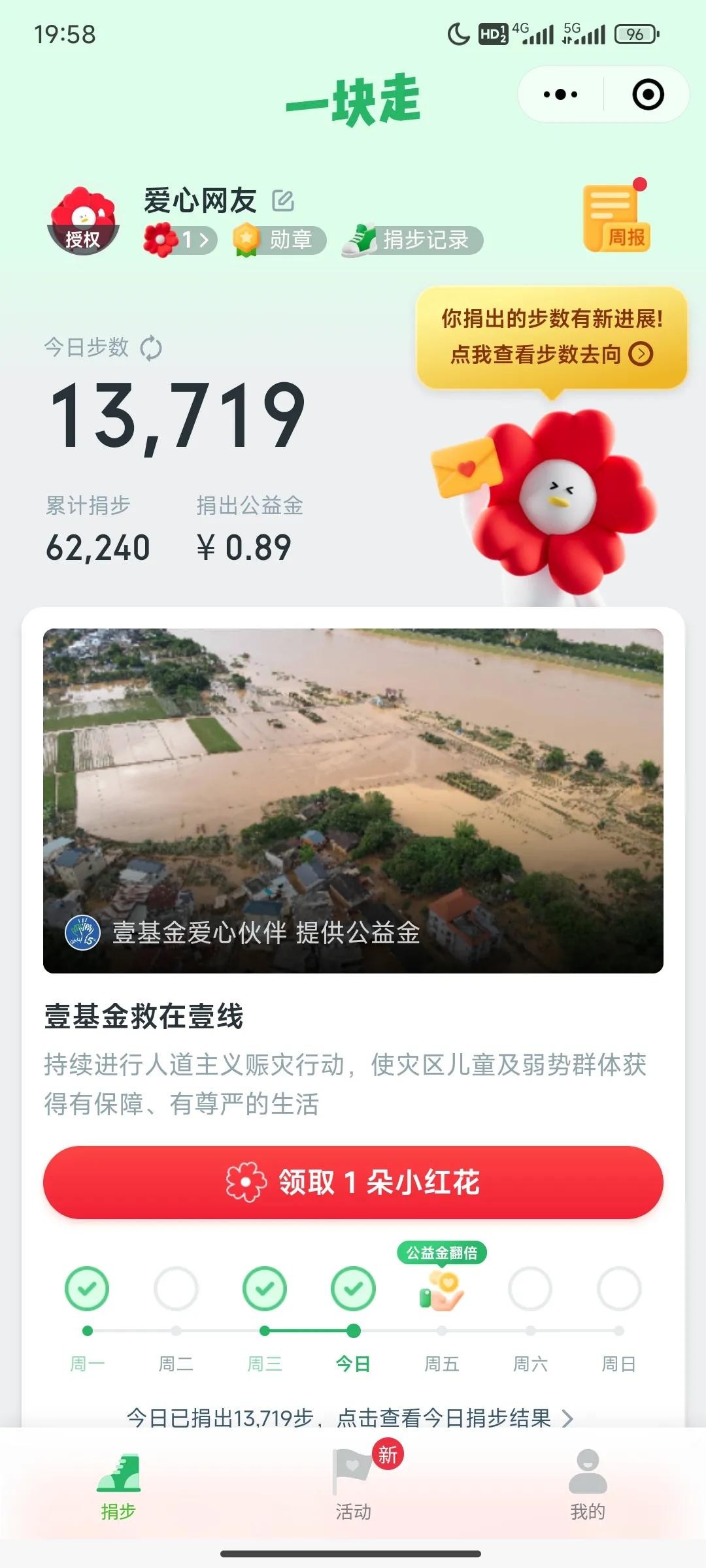706x1568 pixels.
Task: Check where donated steps went in yellow bubble
Action: coord(552,337)
